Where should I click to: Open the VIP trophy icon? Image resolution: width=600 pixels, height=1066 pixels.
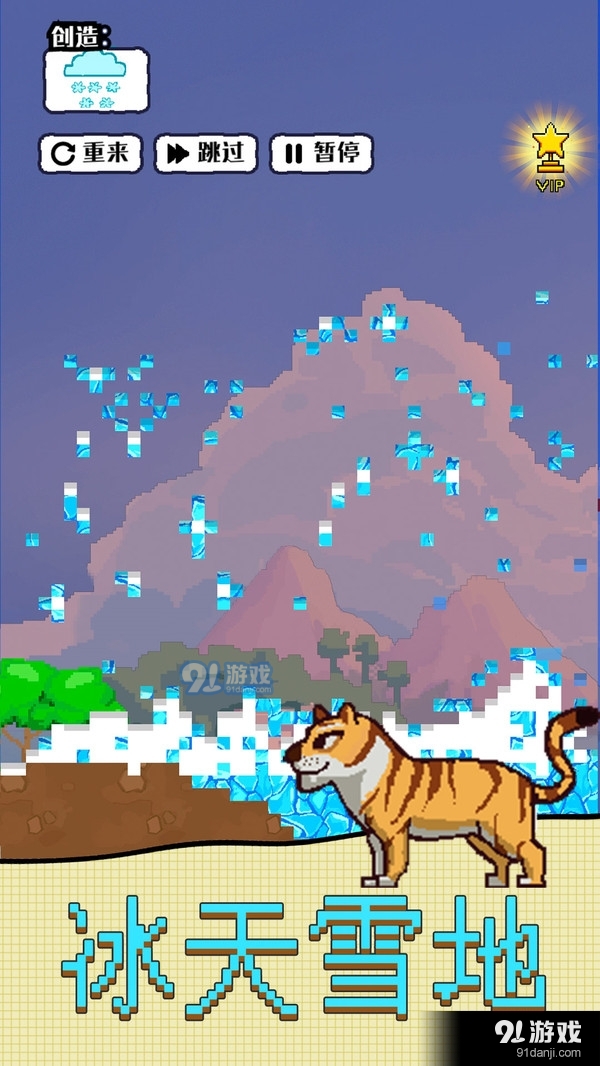[x=549, y=155]
